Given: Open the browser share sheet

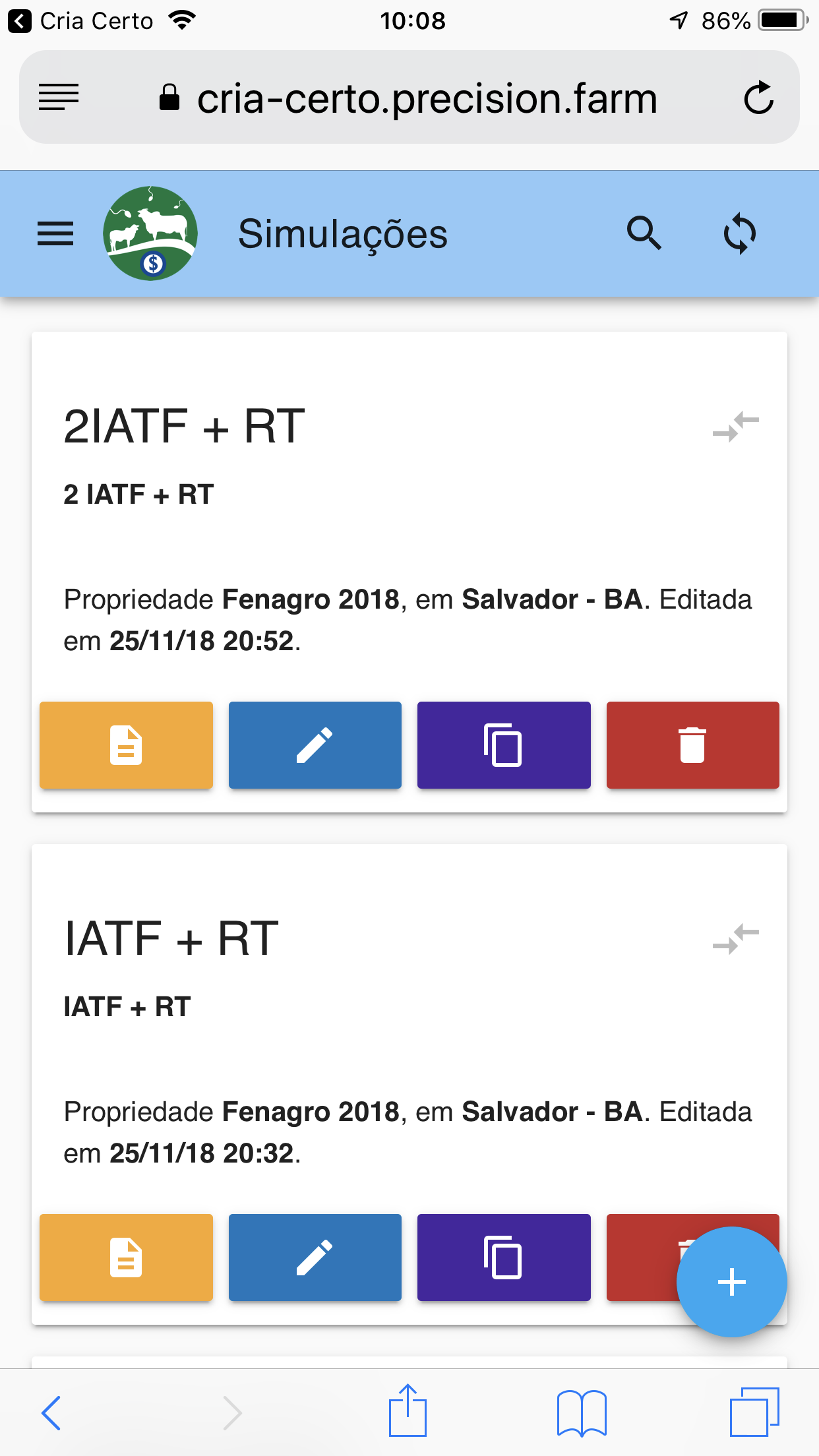Looking at the screenshot, I should pos(408,1410).
